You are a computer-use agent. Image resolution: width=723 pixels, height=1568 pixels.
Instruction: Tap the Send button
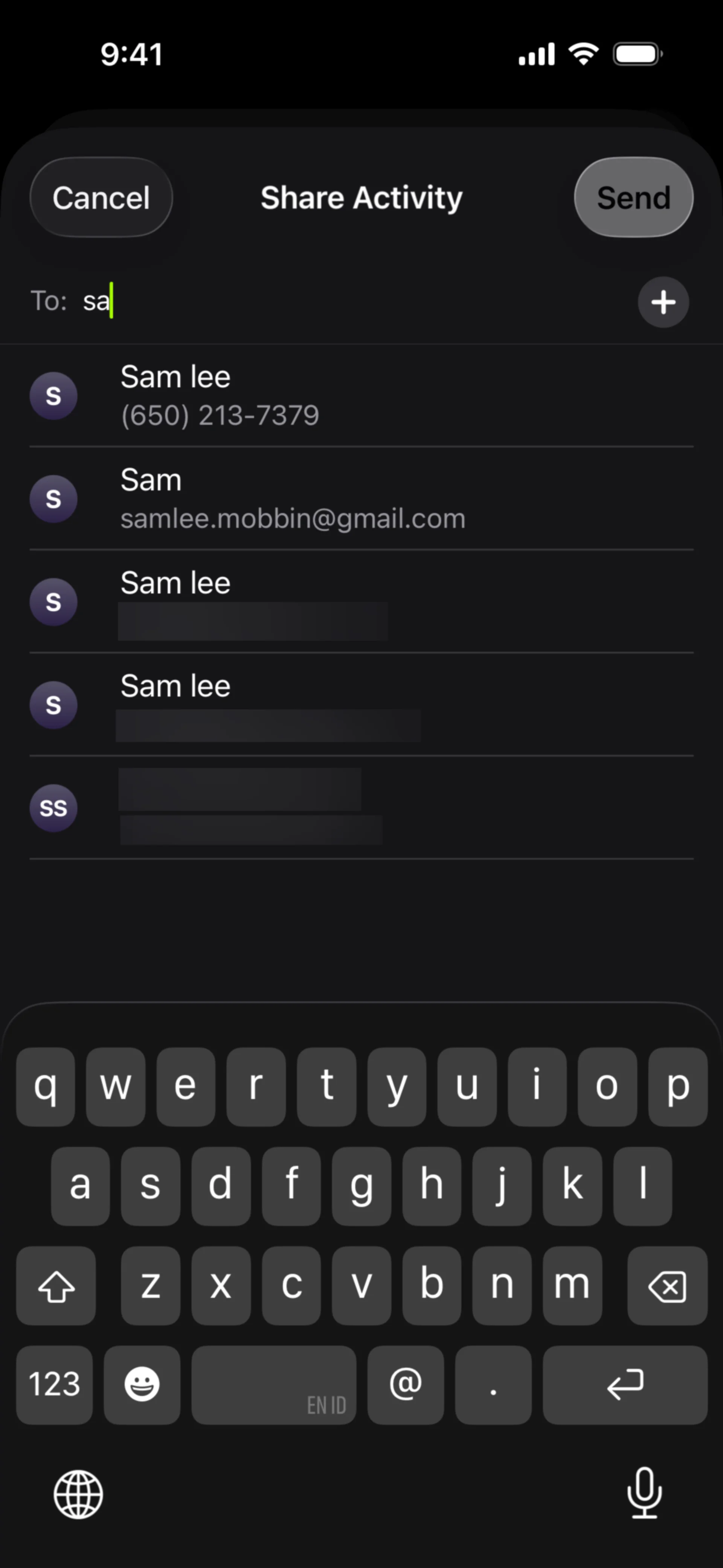[x=633, y=197]
